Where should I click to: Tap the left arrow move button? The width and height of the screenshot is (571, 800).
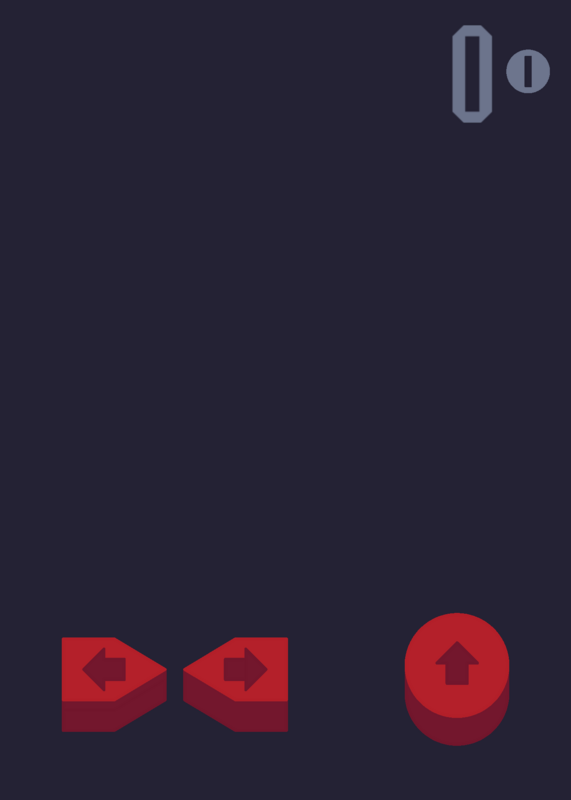click(114, 684)
